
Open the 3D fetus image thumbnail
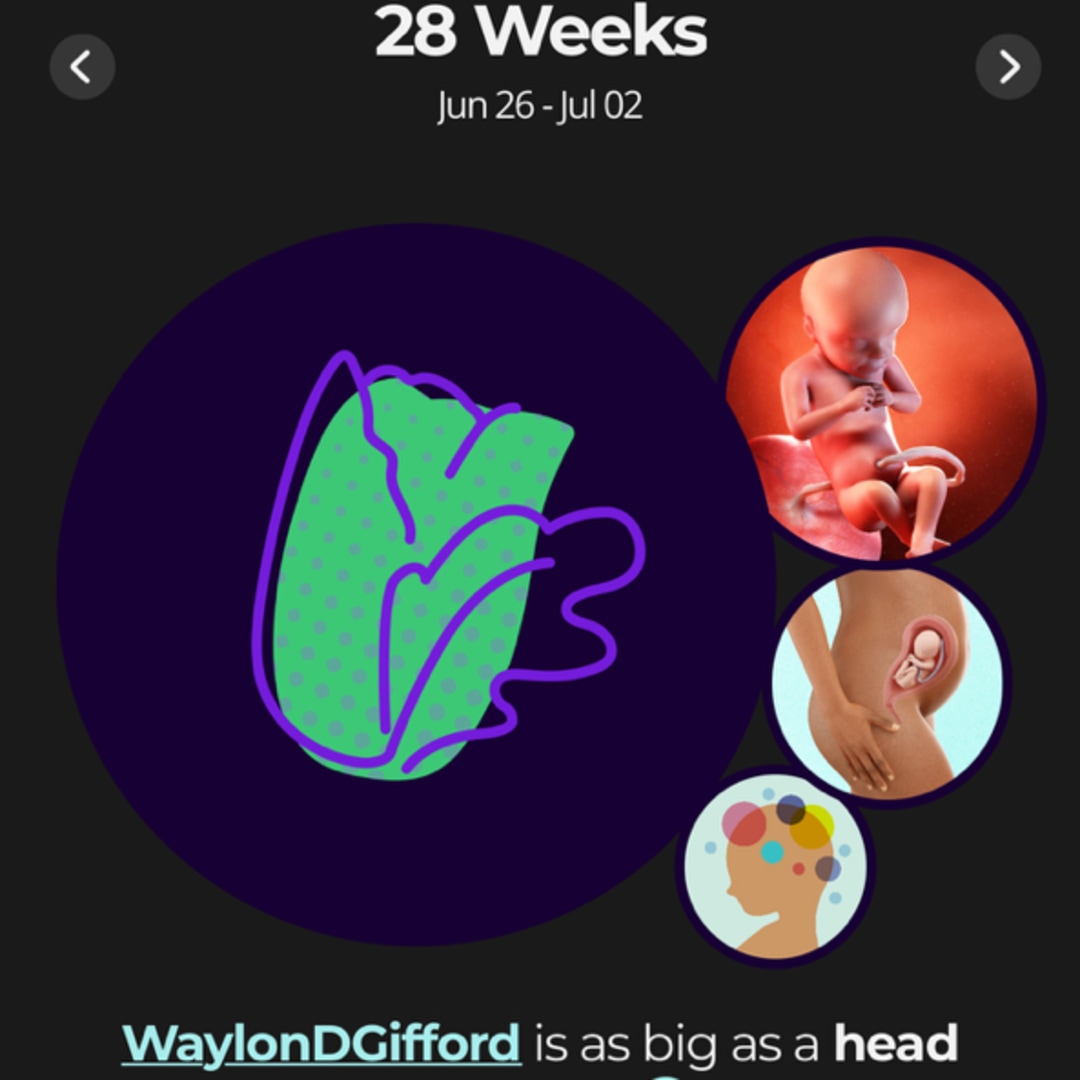tap(882, 402)
